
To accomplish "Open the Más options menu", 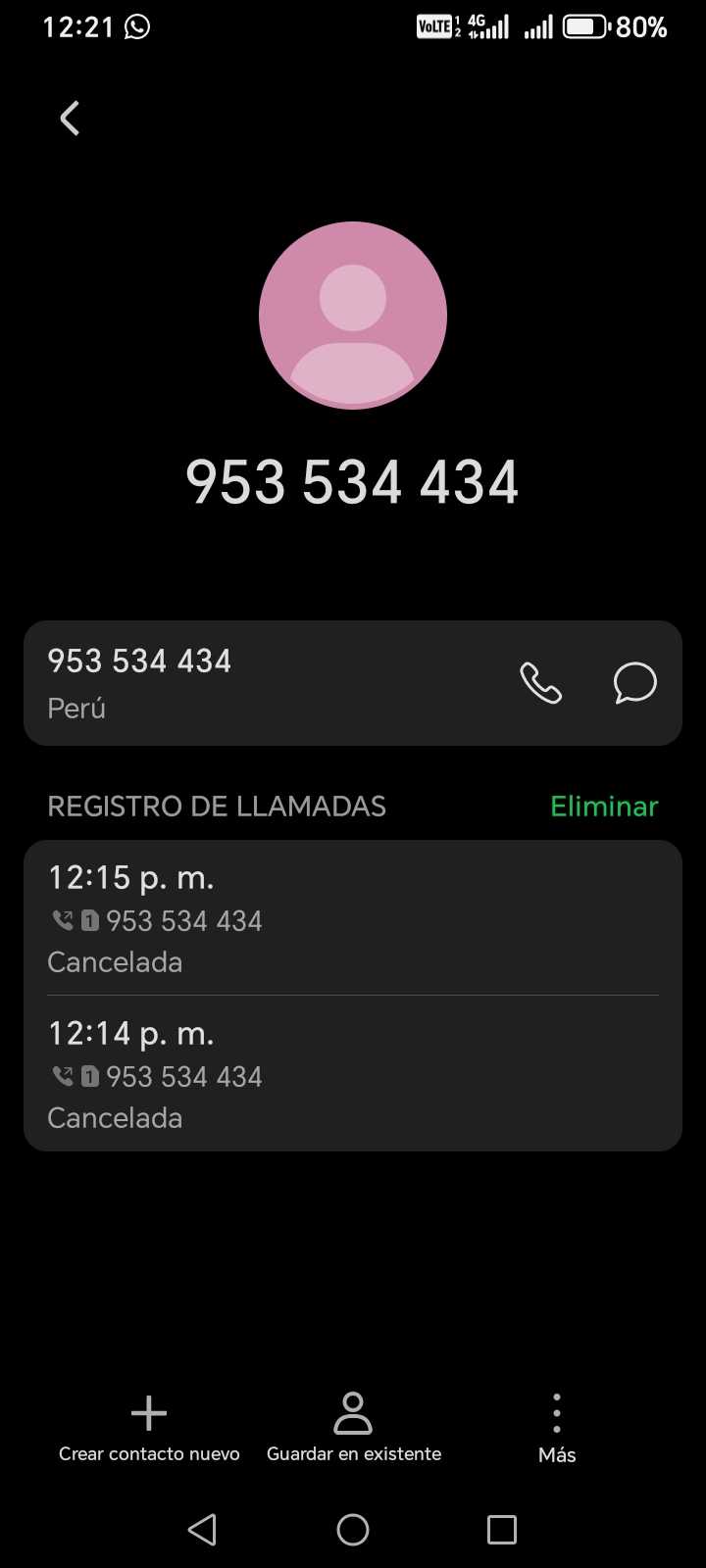I will (x=557, y=1429).
